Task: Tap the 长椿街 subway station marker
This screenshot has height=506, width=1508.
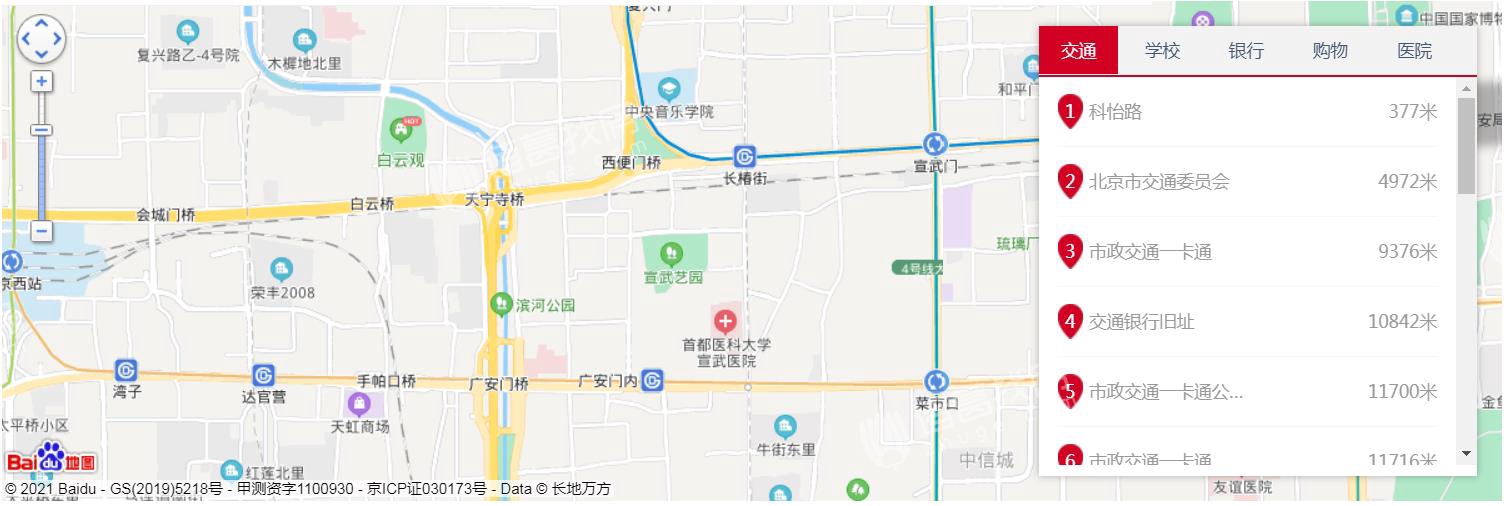Action: tap(744, 157)
